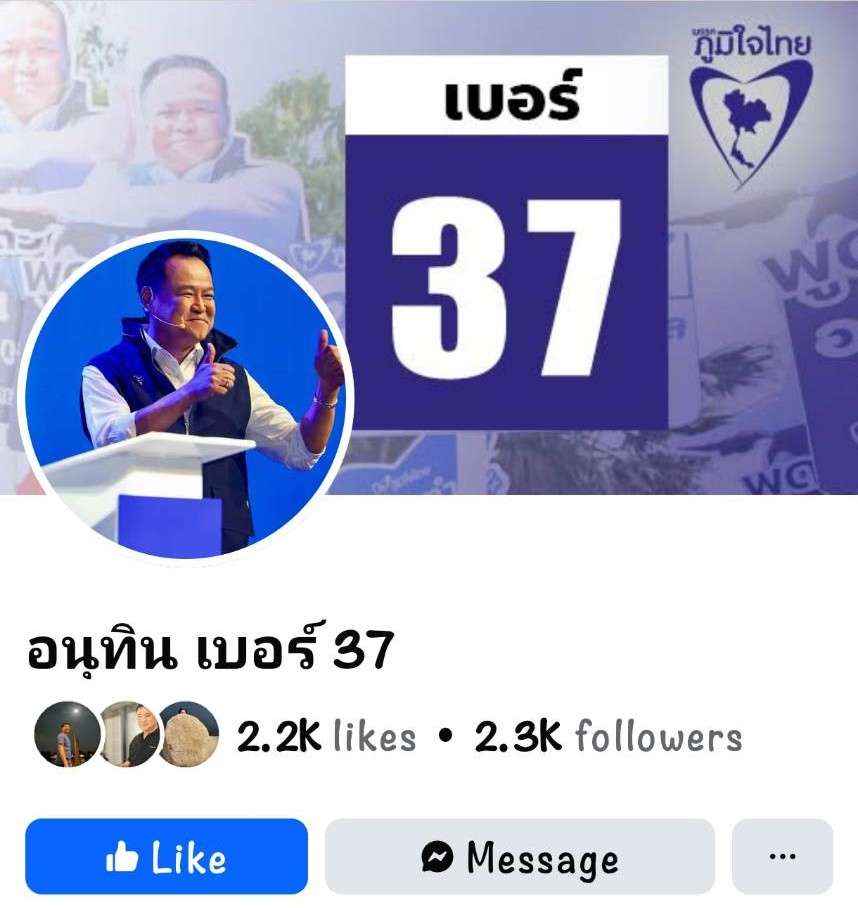This screenshot has height=908, width=858.
Task: See who likes this page
Action: (x=326, y=737)
